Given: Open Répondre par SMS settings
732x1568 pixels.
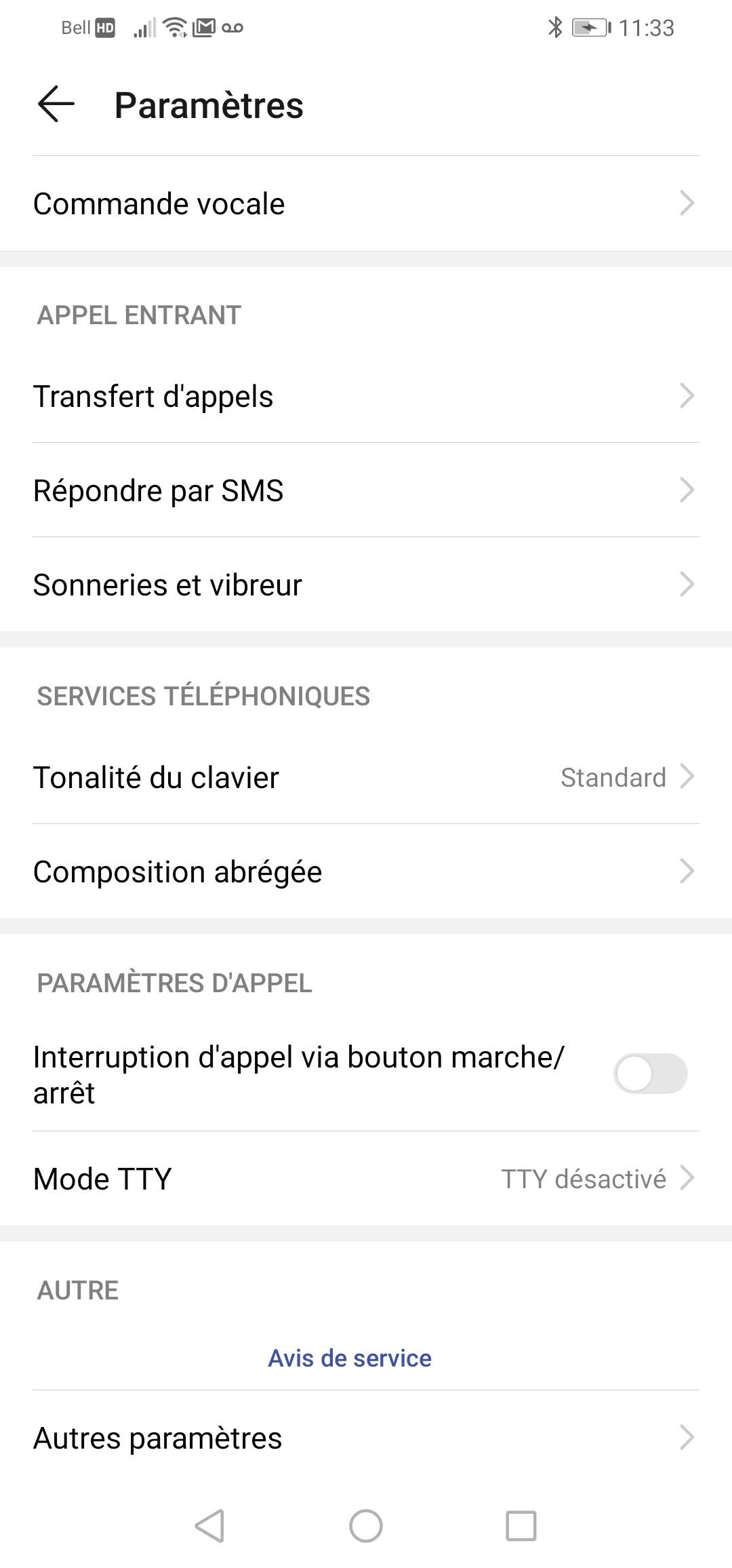Looking at the screenshot, I should [x=366, y=490].
